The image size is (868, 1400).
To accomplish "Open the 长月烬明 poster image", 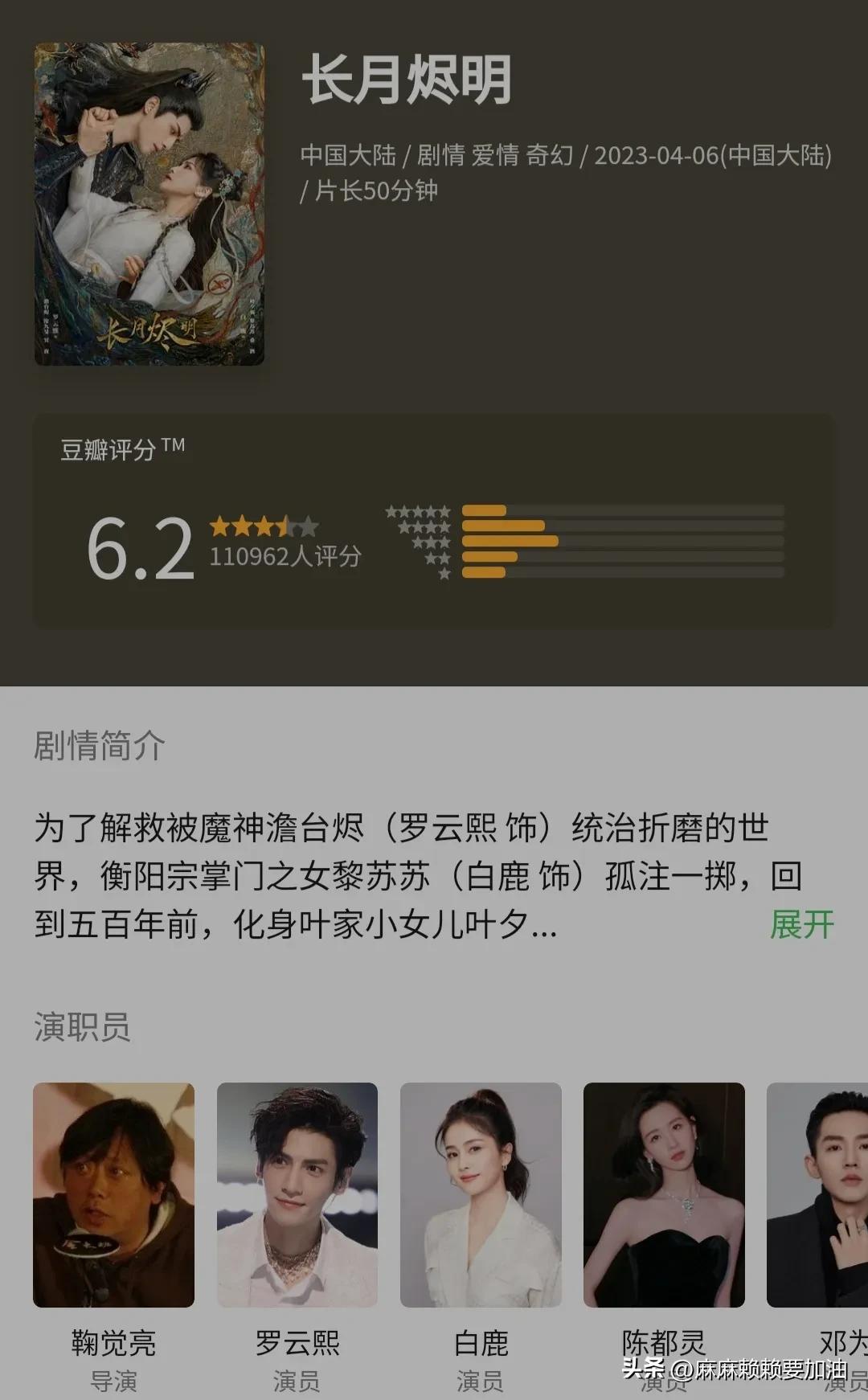I will tap(149, 204).
